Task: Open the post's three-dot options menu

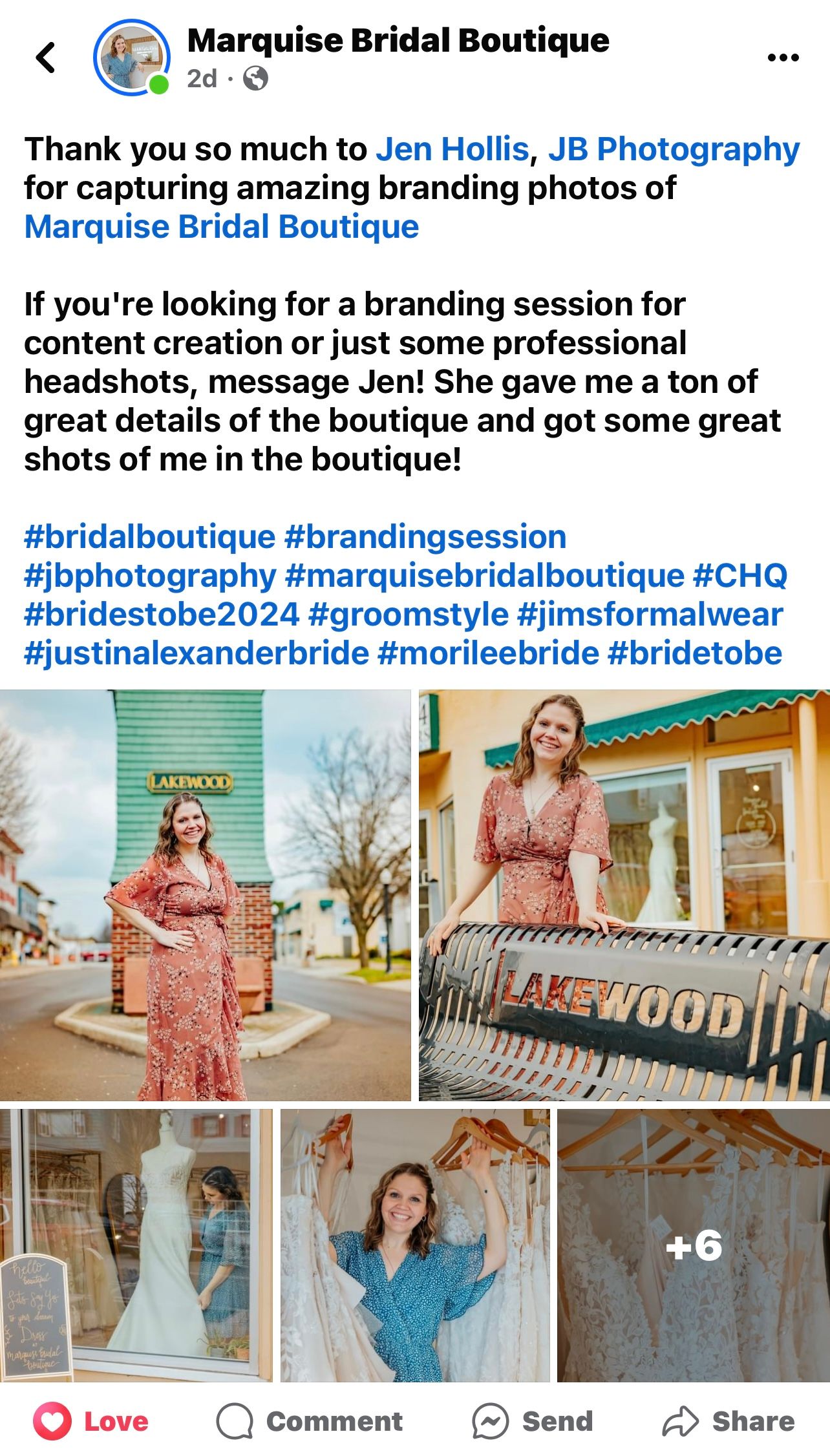Action: [x=783, y=58]
